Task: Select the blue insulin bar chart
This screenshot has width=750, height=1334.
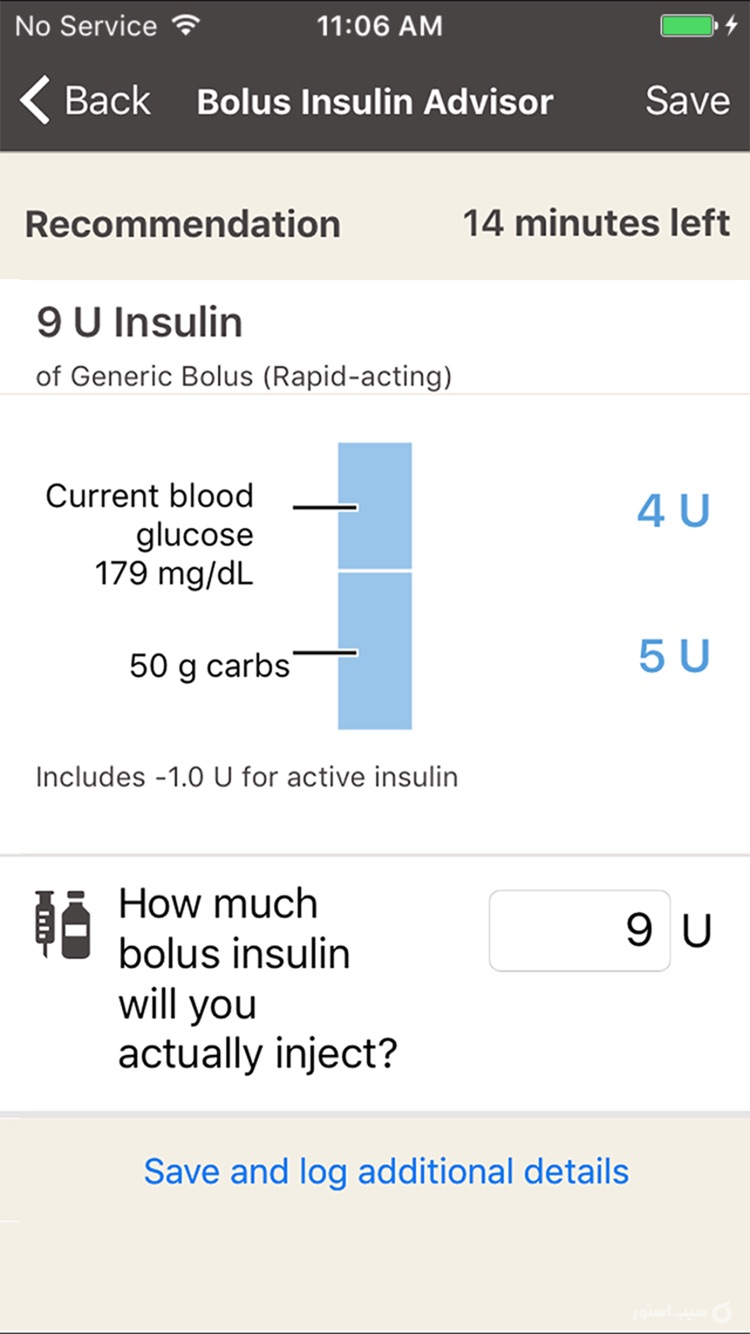Action: [x=374, y=583]
